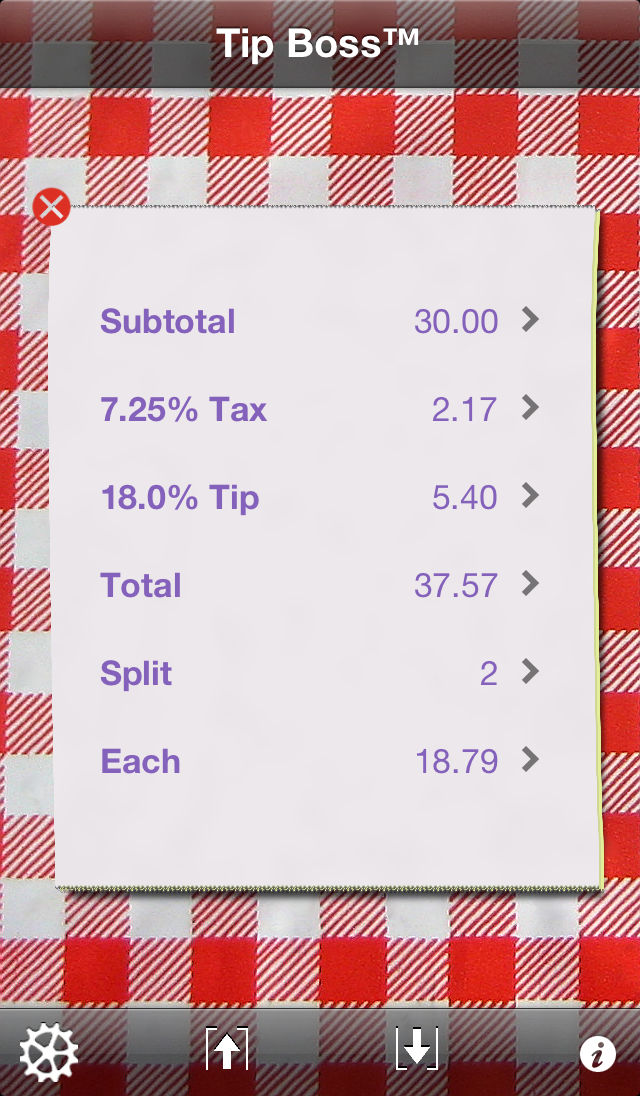Tap the round down arrow icon
The height and width of the screenshot is (1096, 640).
[417, 1049]
